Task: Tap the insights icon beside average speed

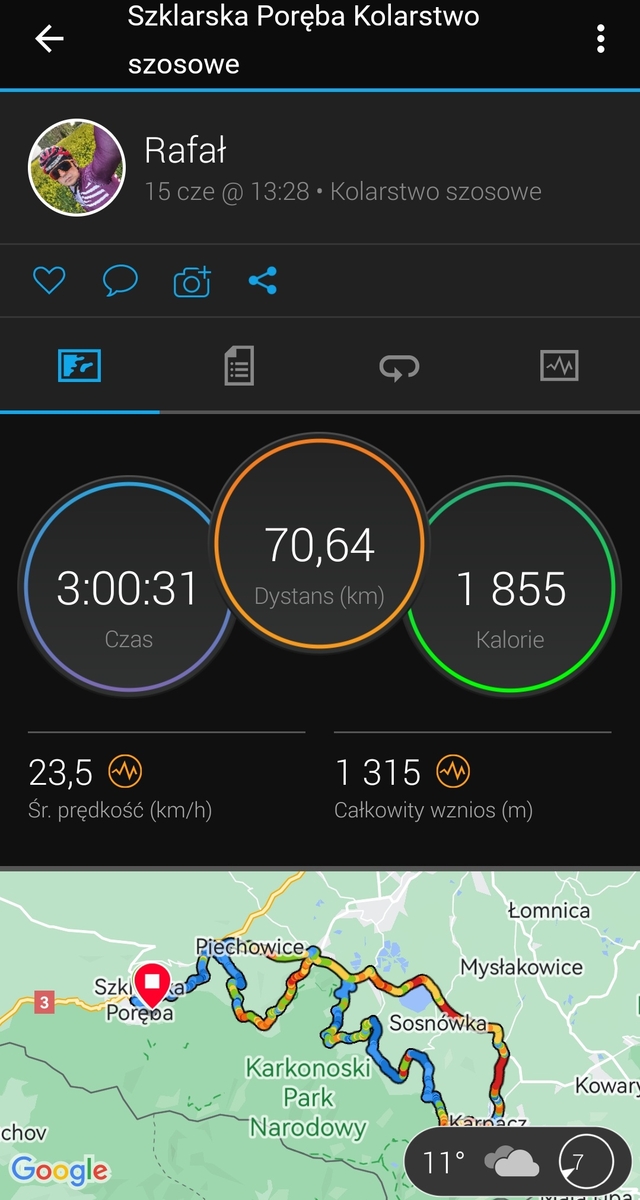Action: click(x=125, y=772)
